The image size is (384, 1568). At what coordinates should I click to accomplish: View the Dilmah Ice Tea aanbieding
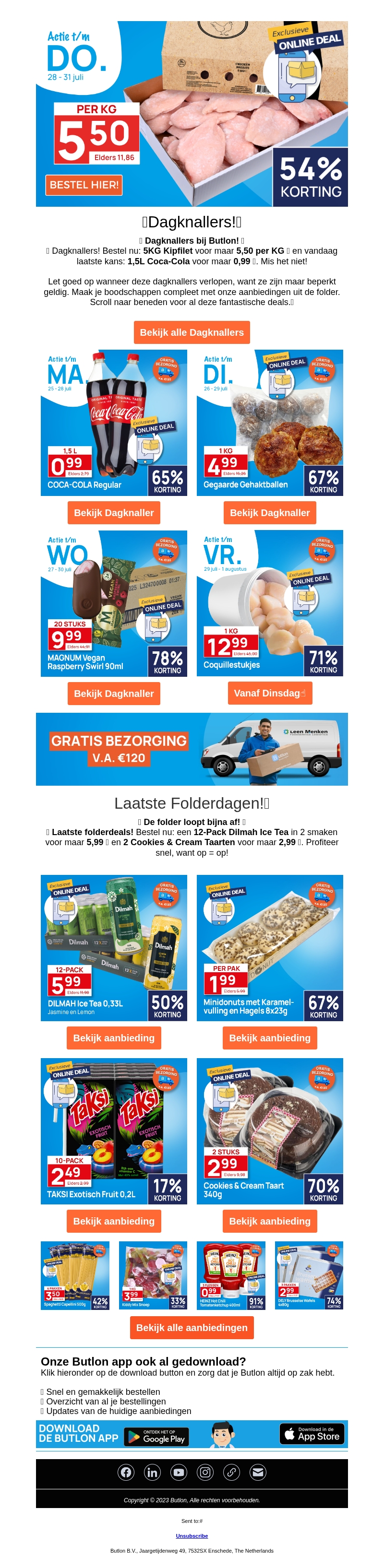113,1038
